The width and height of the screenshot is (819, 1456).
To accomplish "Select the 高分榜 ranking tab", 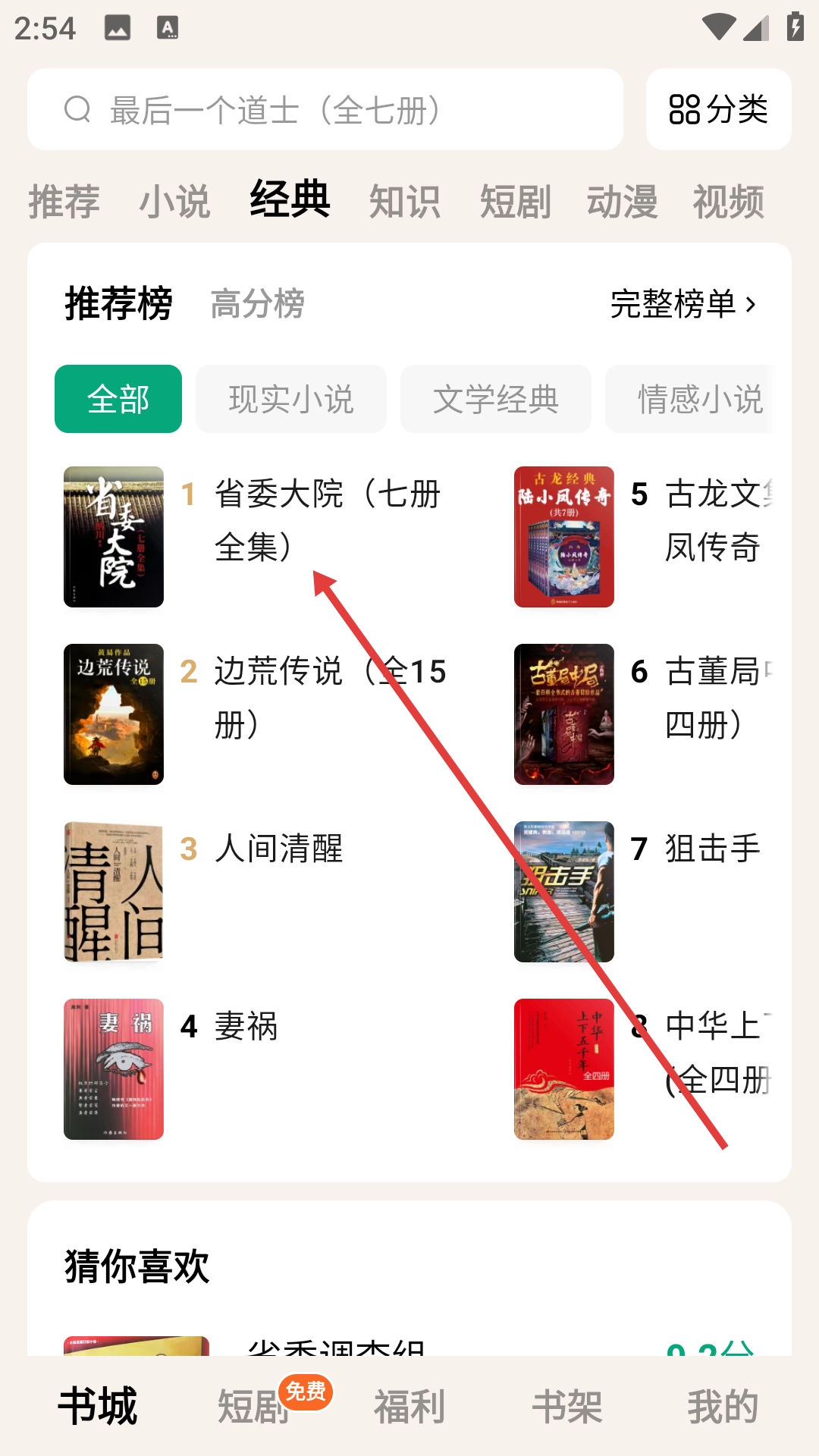I will point(257,304).
